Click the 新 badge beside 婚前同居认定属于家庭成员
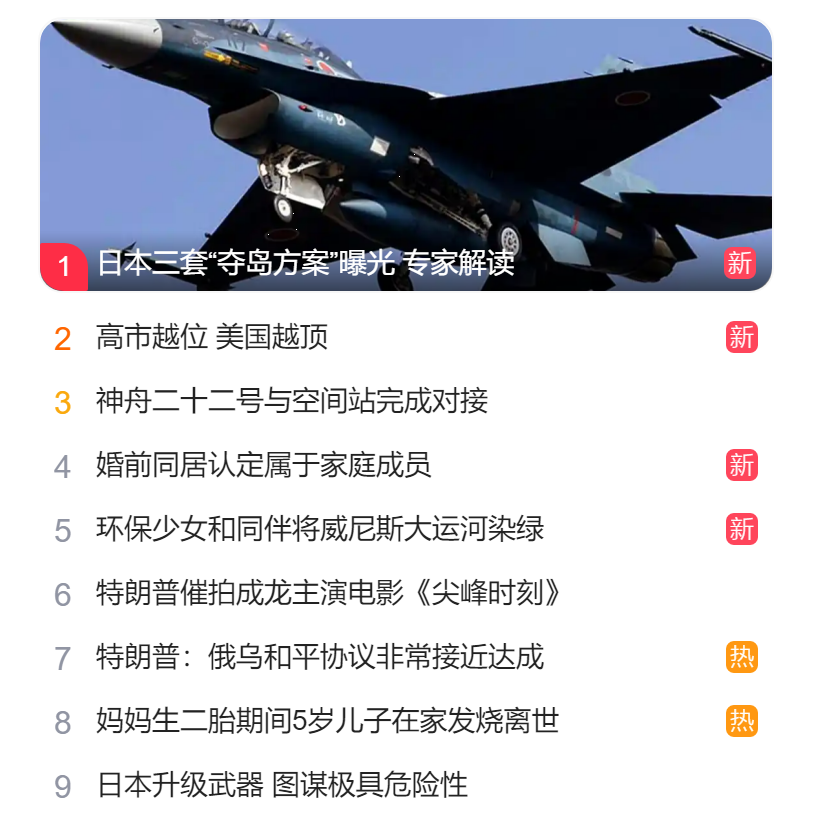The width and height of the screenshot is (818, 837). click(740, 466)
